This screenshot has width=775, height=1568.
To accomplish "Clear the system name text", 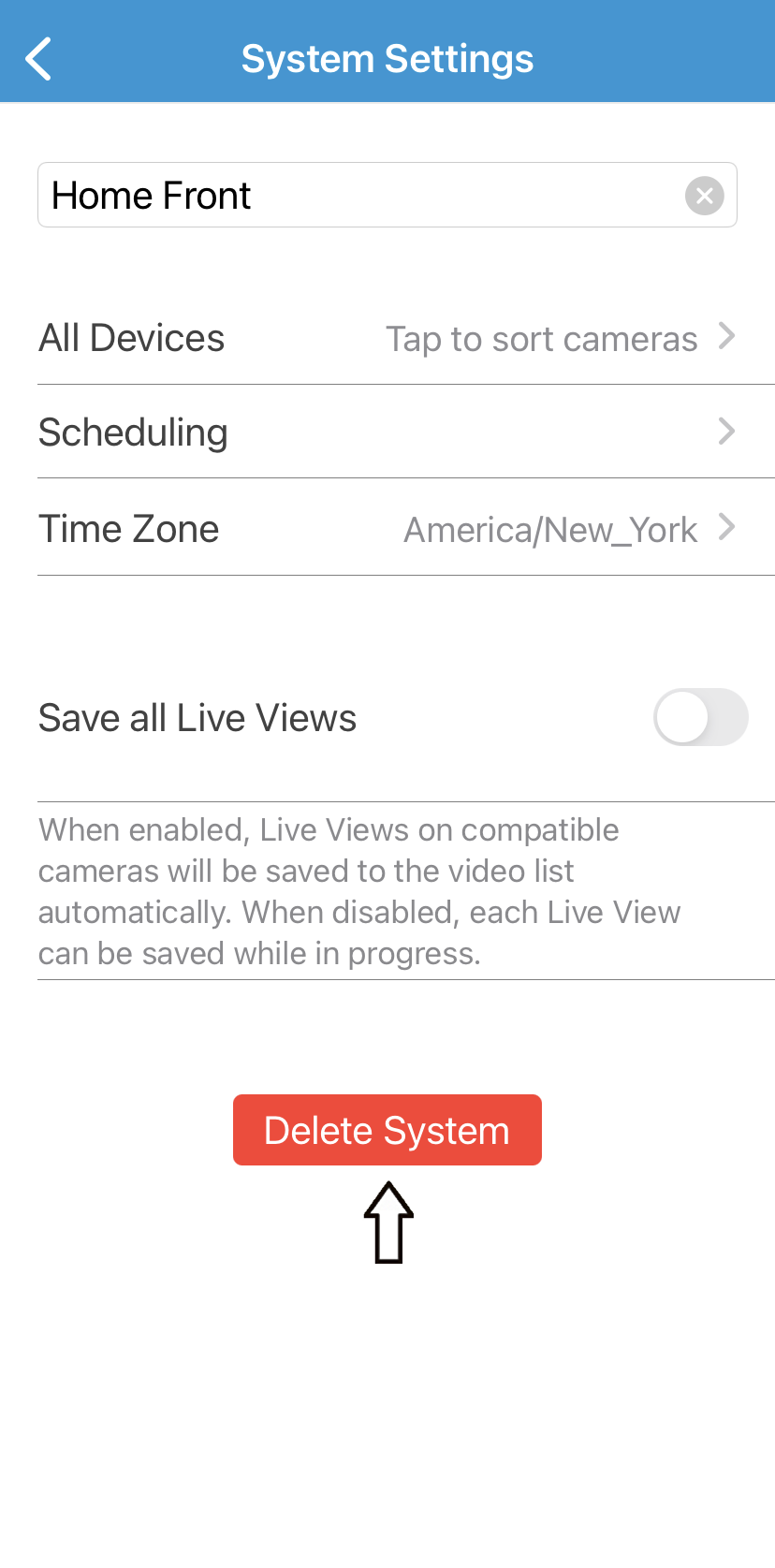I will point(705,196).
